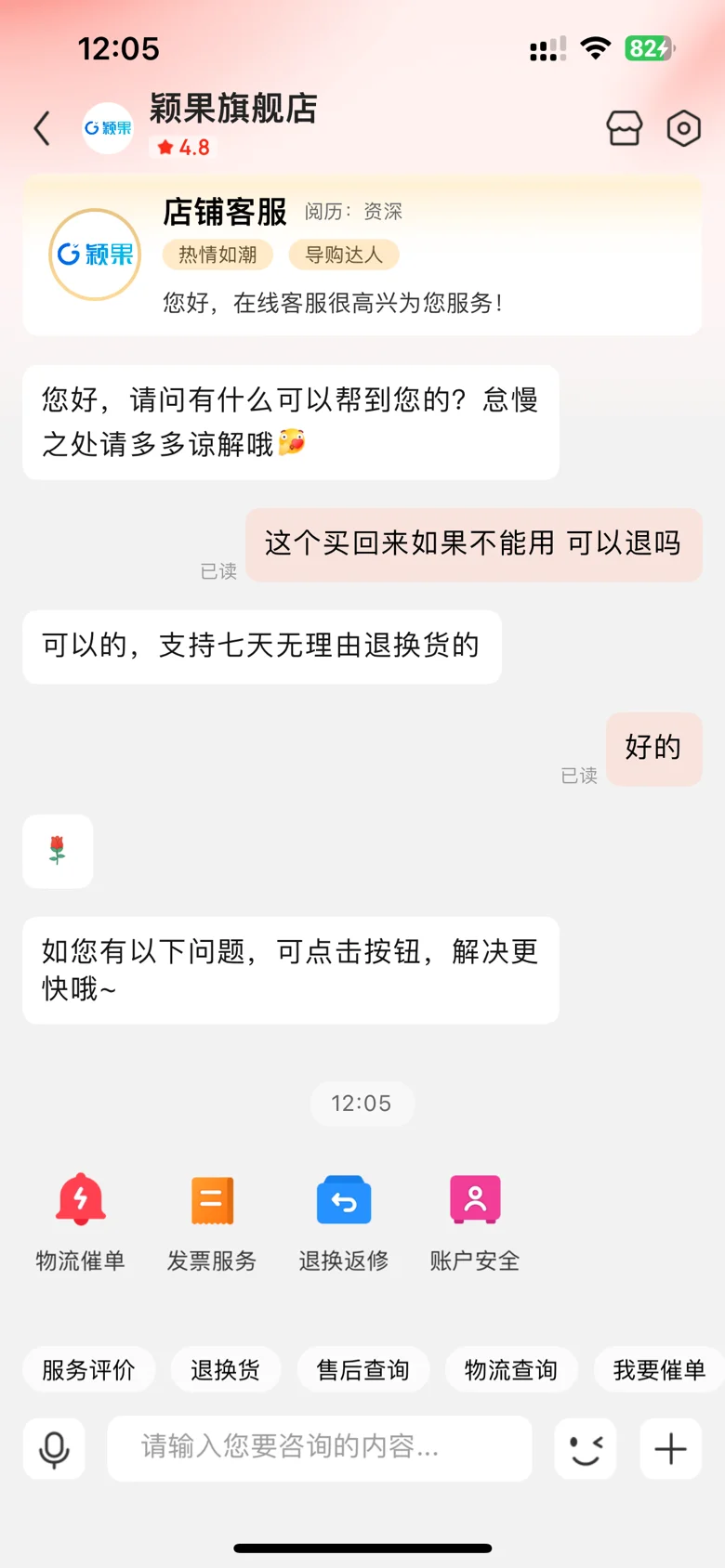Tap the 我要催单 chip

coord(659,1369)
